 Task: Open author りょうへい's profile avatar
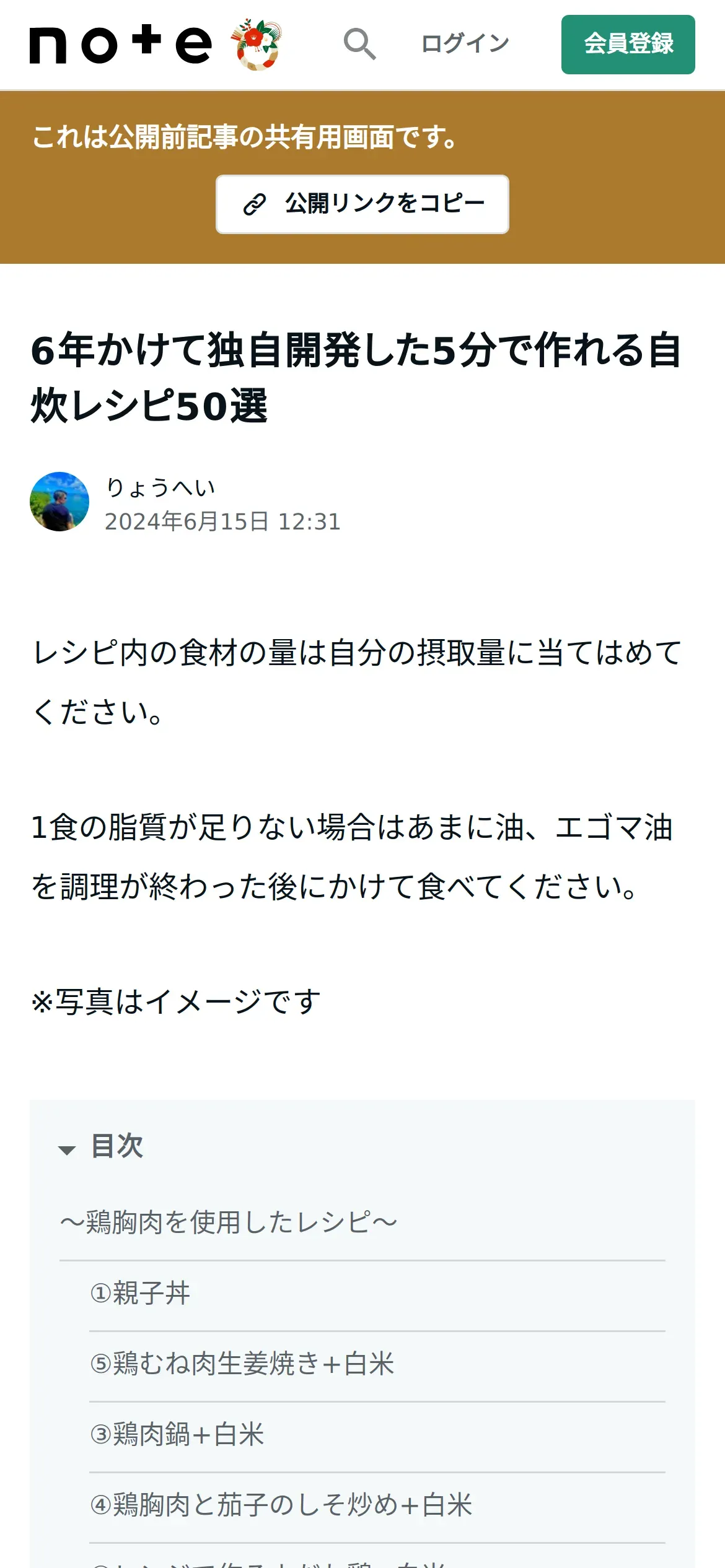point(59,502)
